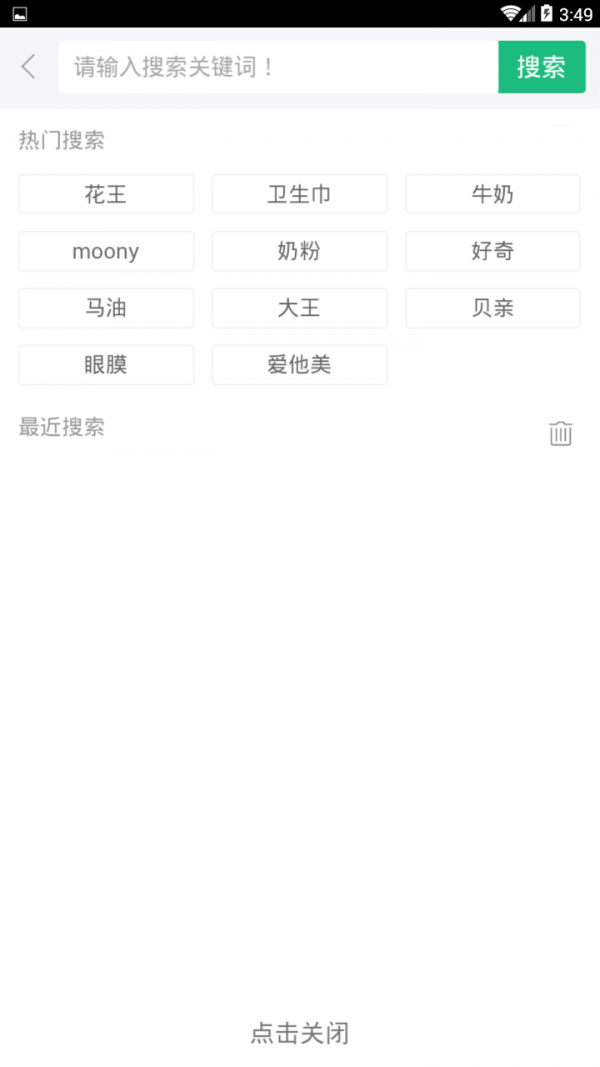The width and height of the screenshot is (600, 1067).
Task: Pick the 爱他美 hot search chip
Action: point(299,365)
